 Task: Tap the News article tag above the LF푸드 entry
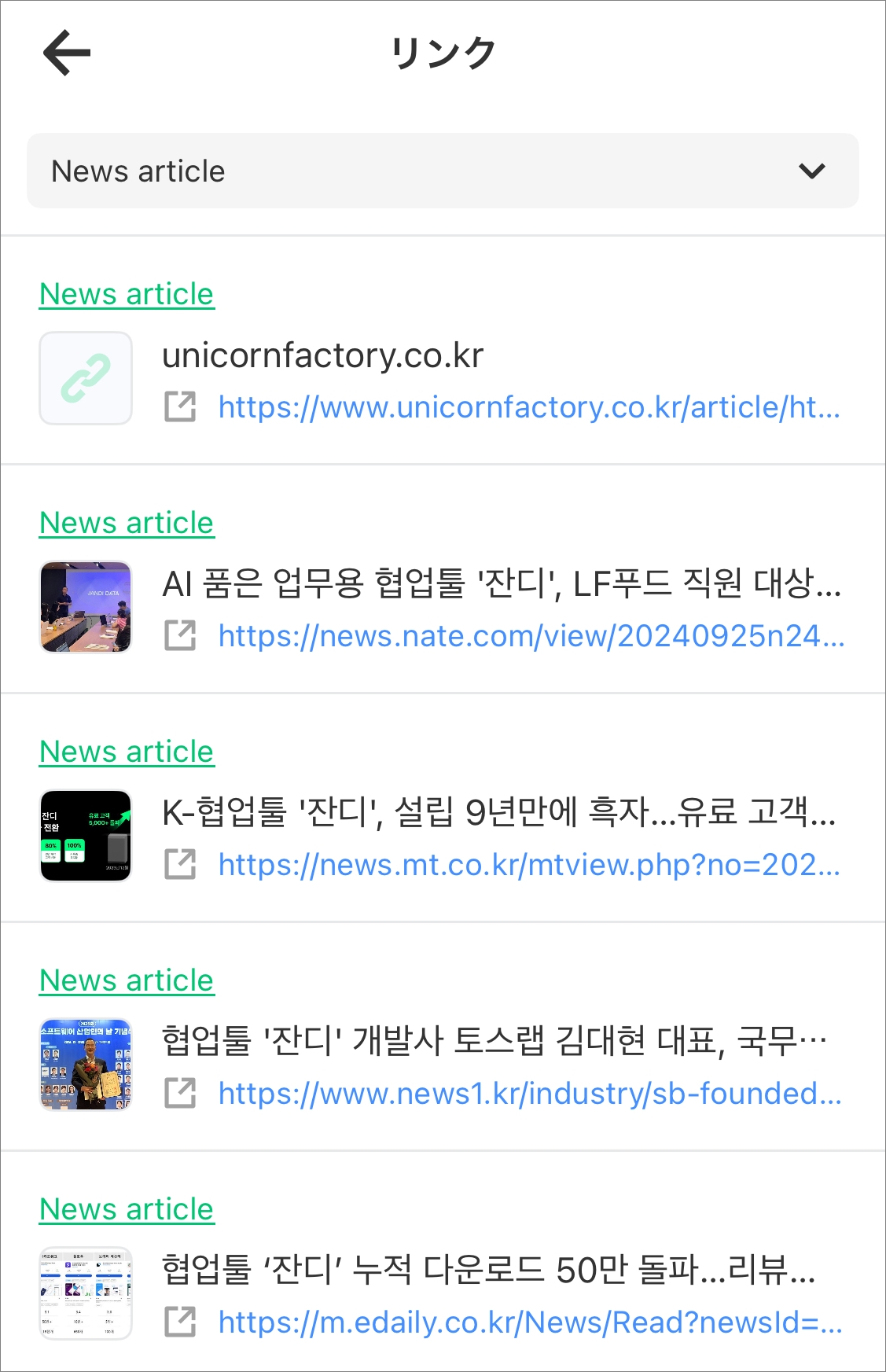tap(127, 523)
